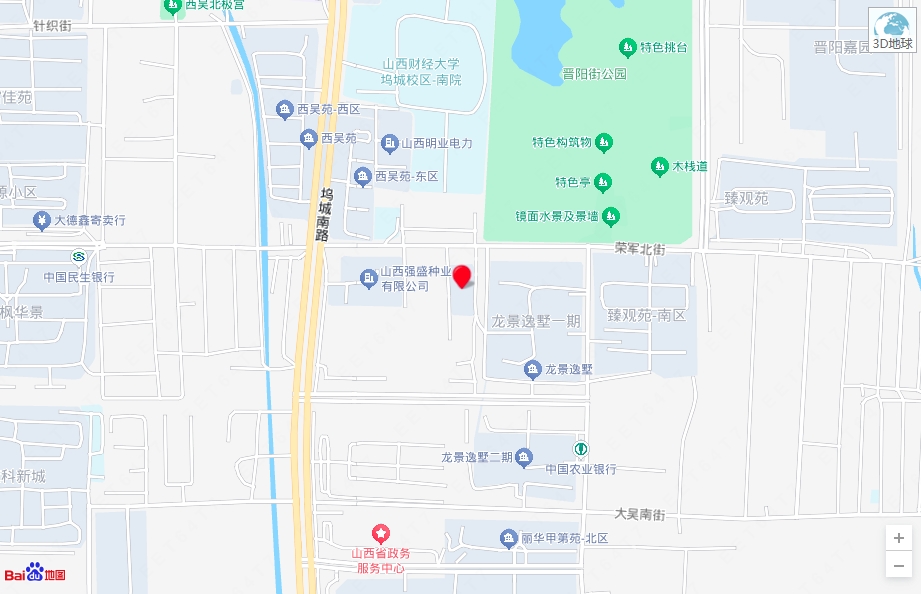Image resolution: width=921 pixels, height=594 pixels.
Task: Select the 木栈道 marker
Action: [659, 166]
